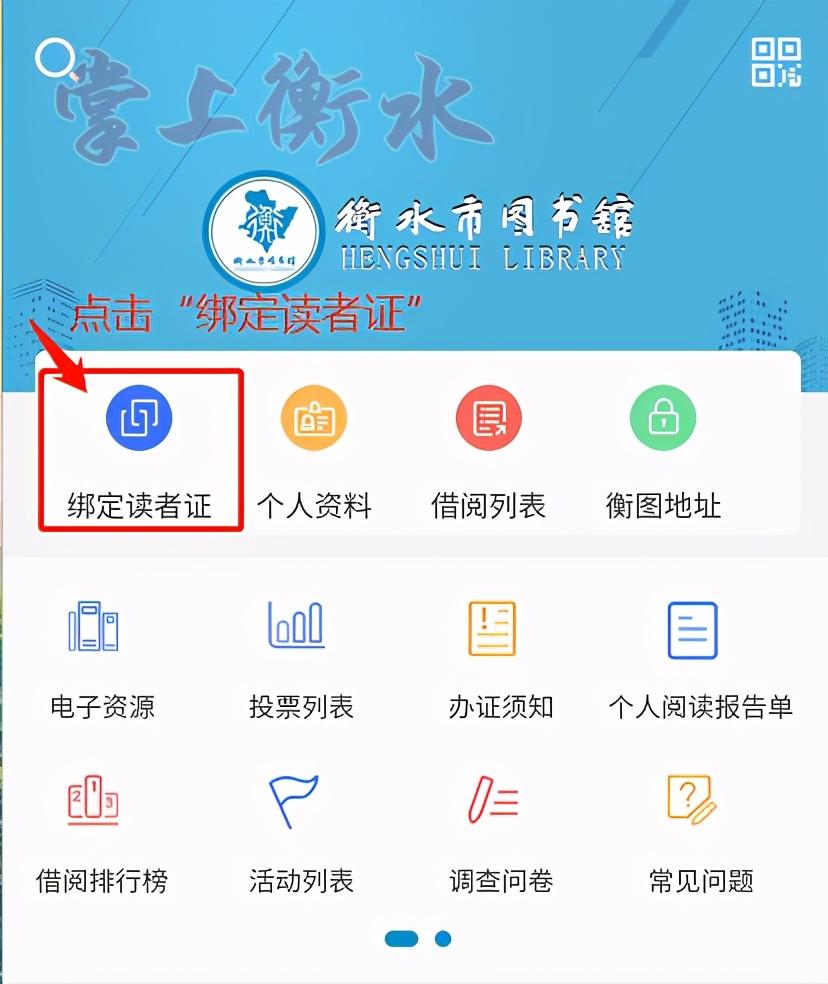View the 借阅排行榜 borrowing ranking
Viewport: 828px width, 984px height.
point(94,802)
